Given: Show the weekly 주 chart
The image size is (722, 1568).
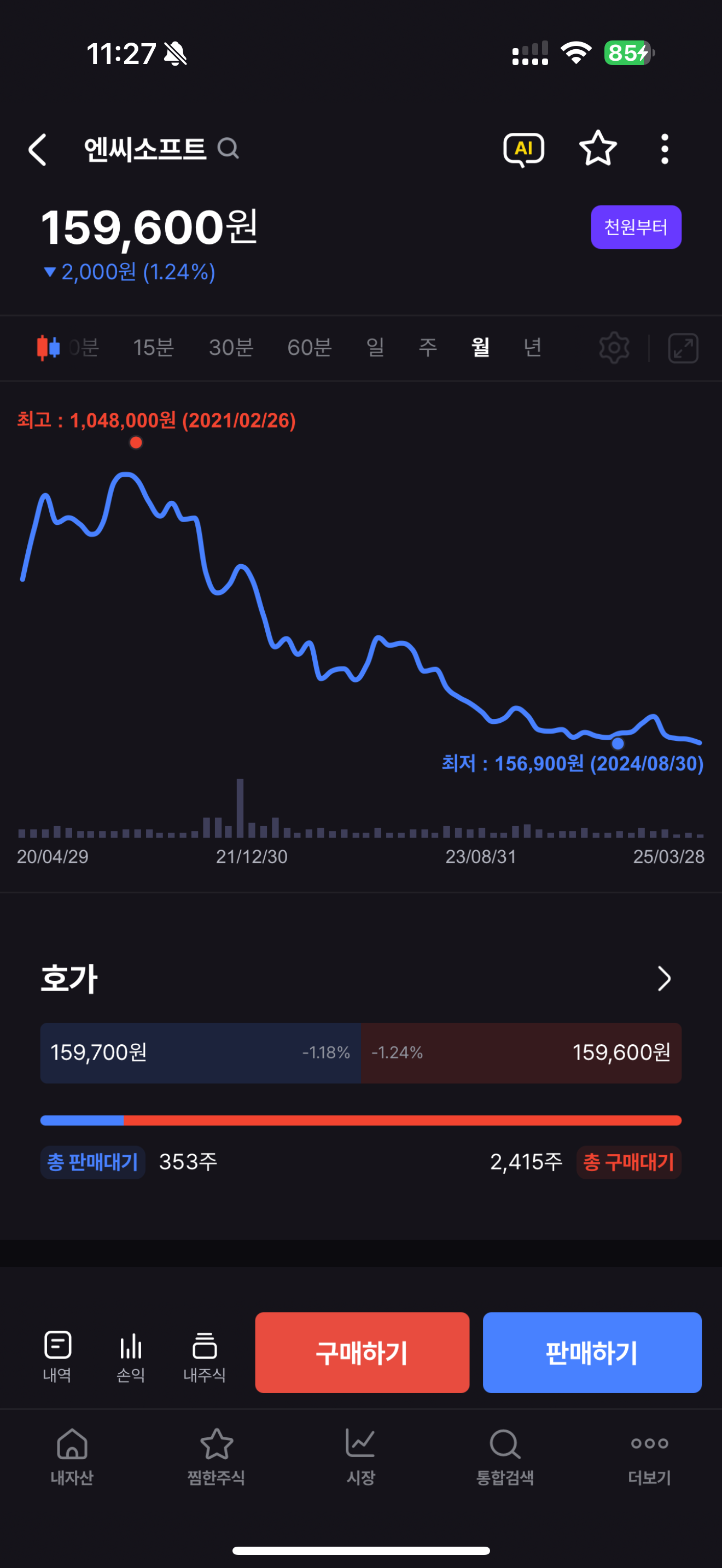Looking at the screenshot, I should coord(428,348).
